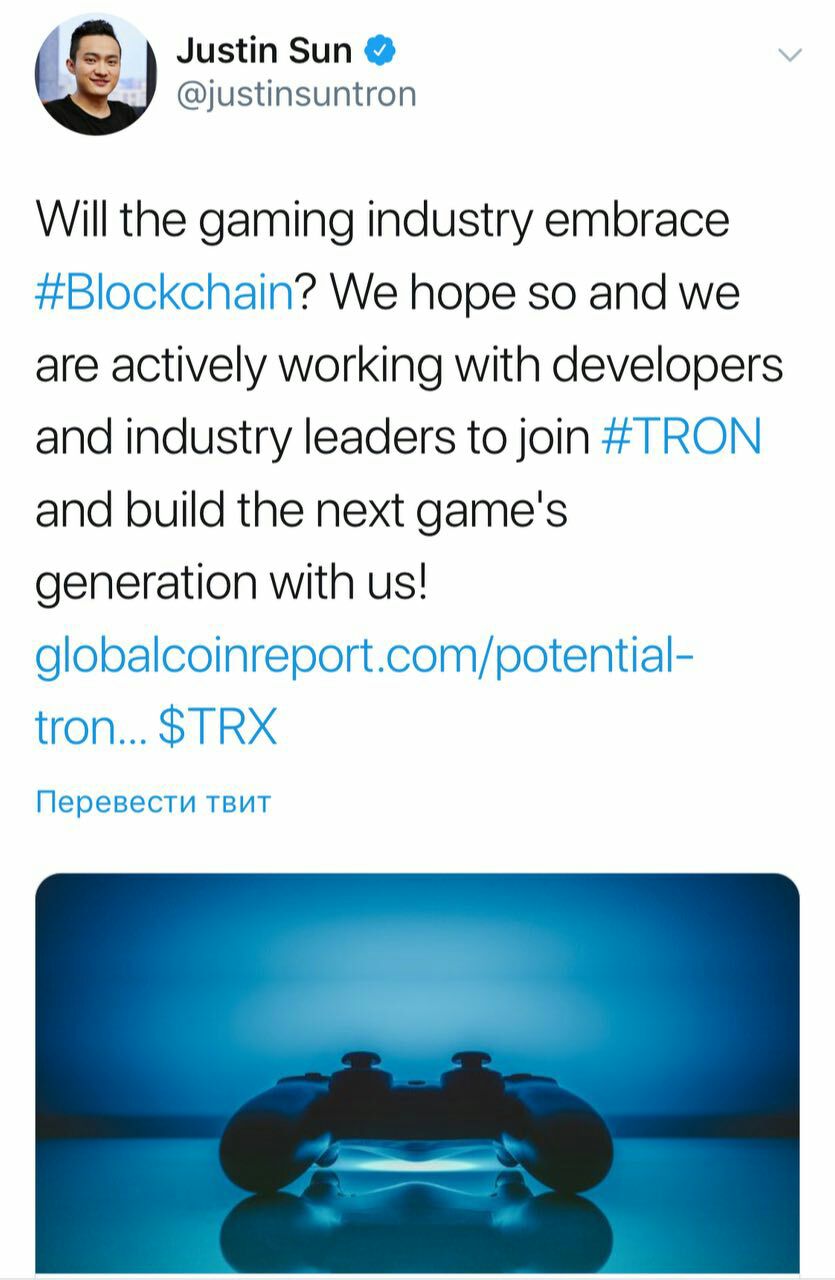Viewport: 835px width, 1280px height.
Task: Open Justin Sun's profile picture
Action: point(96,74)
